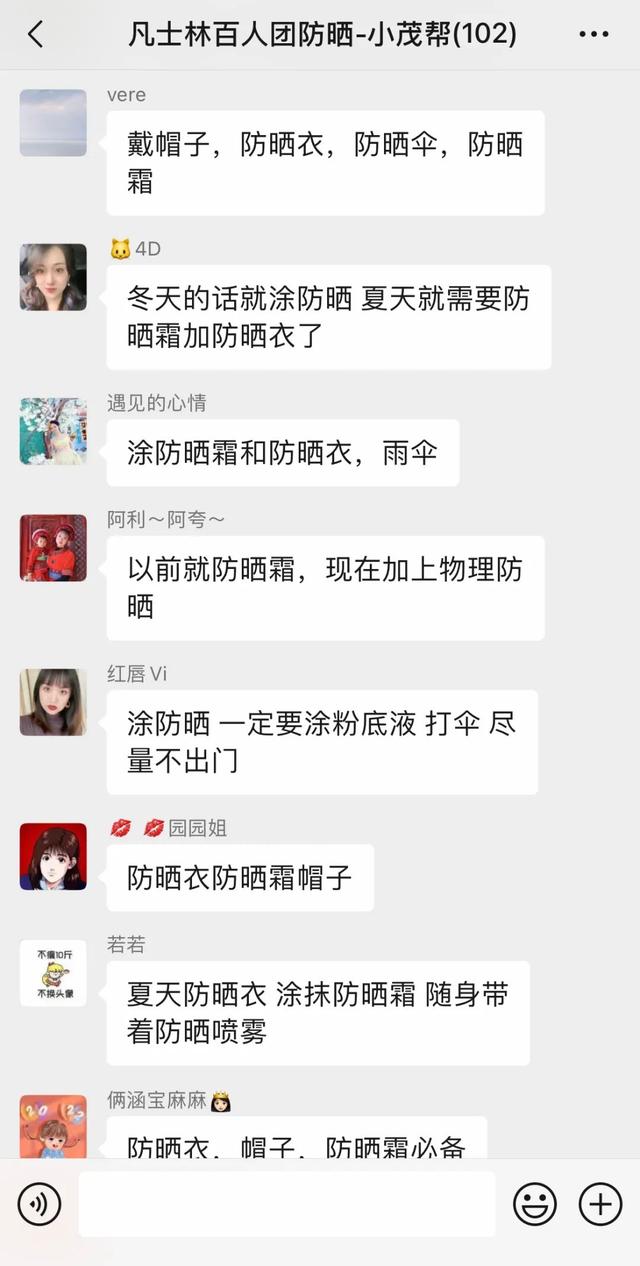The height and width of the screenshot is (1266, 640).
Task: Focus the message text field
Action: coord(287,1204)
